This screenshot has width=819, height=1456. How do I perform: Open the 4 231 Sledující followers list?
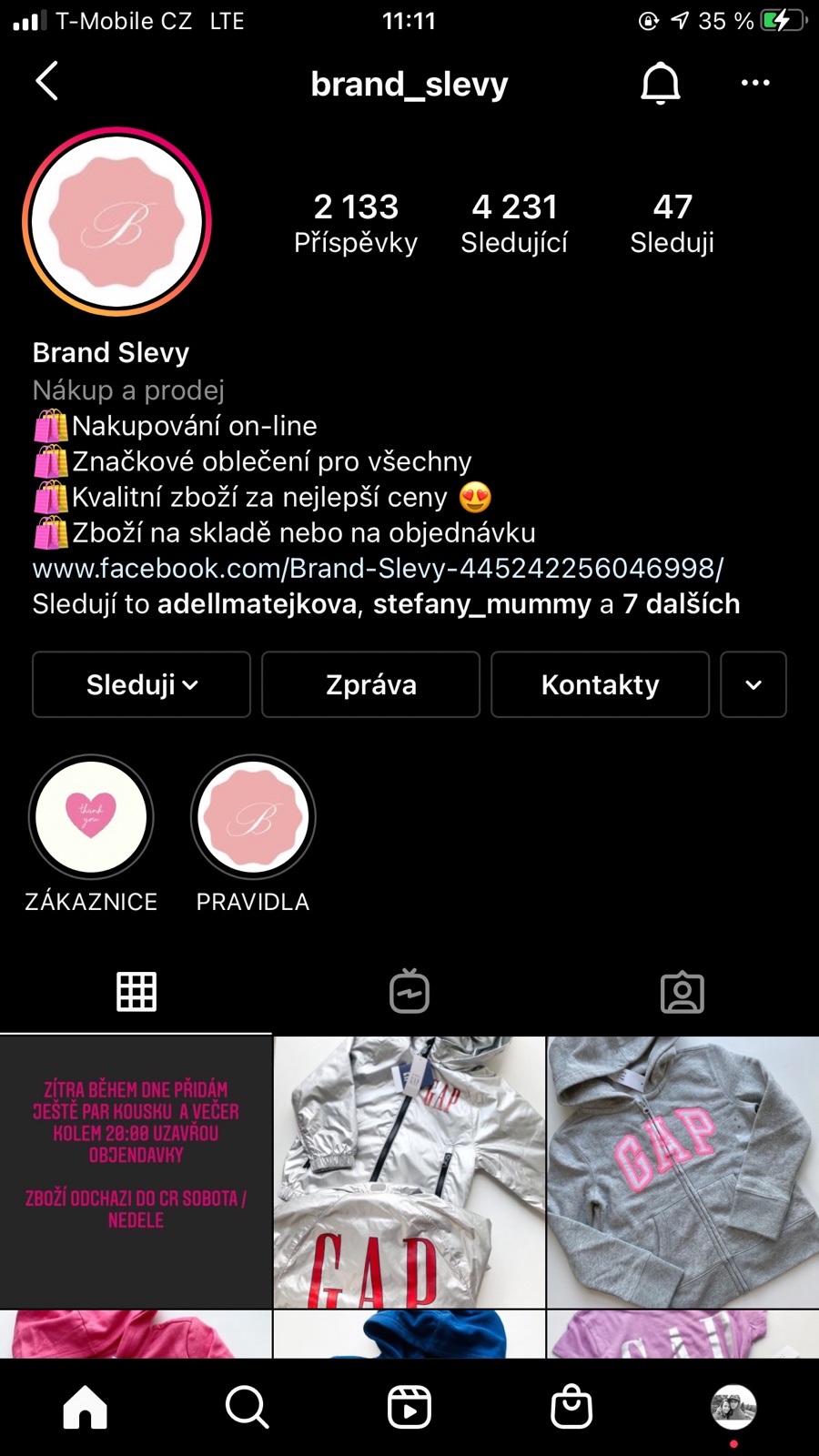tap(514, 223)
